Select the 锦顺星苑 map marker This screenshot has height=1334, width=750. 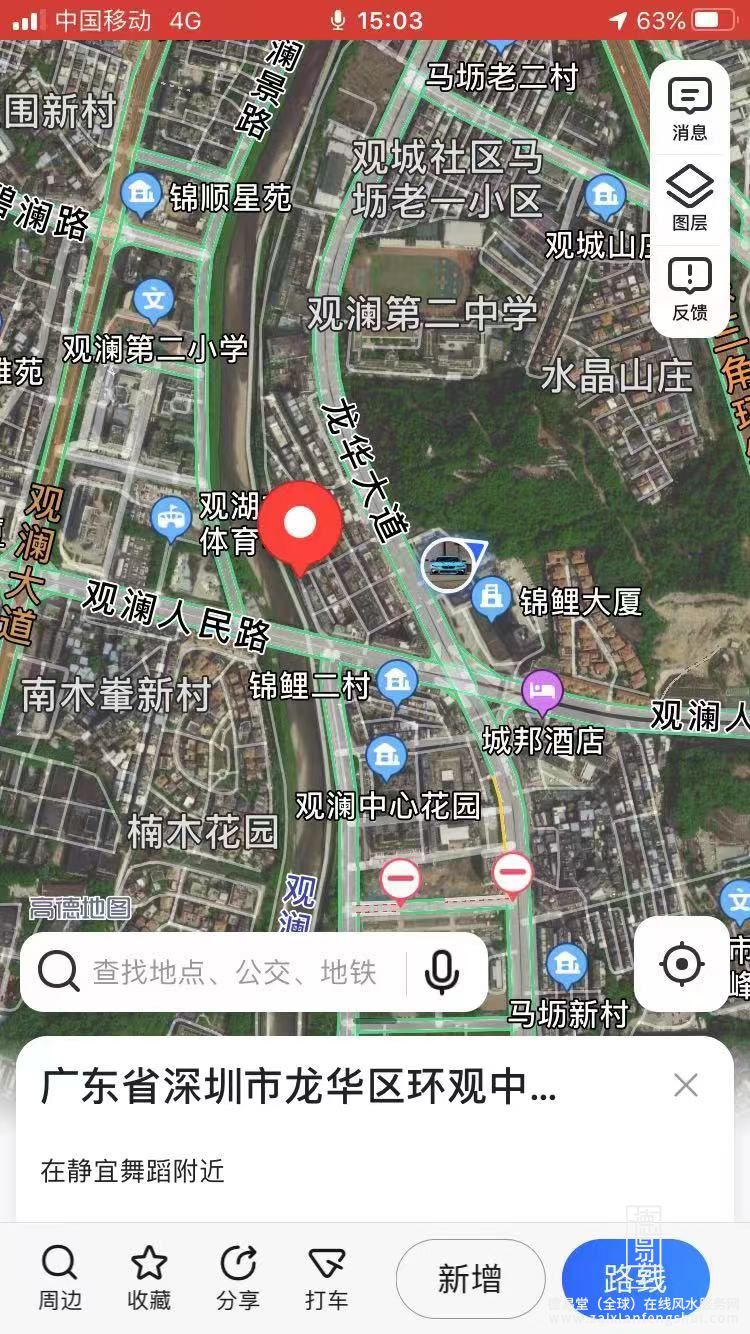pos(141,194)
